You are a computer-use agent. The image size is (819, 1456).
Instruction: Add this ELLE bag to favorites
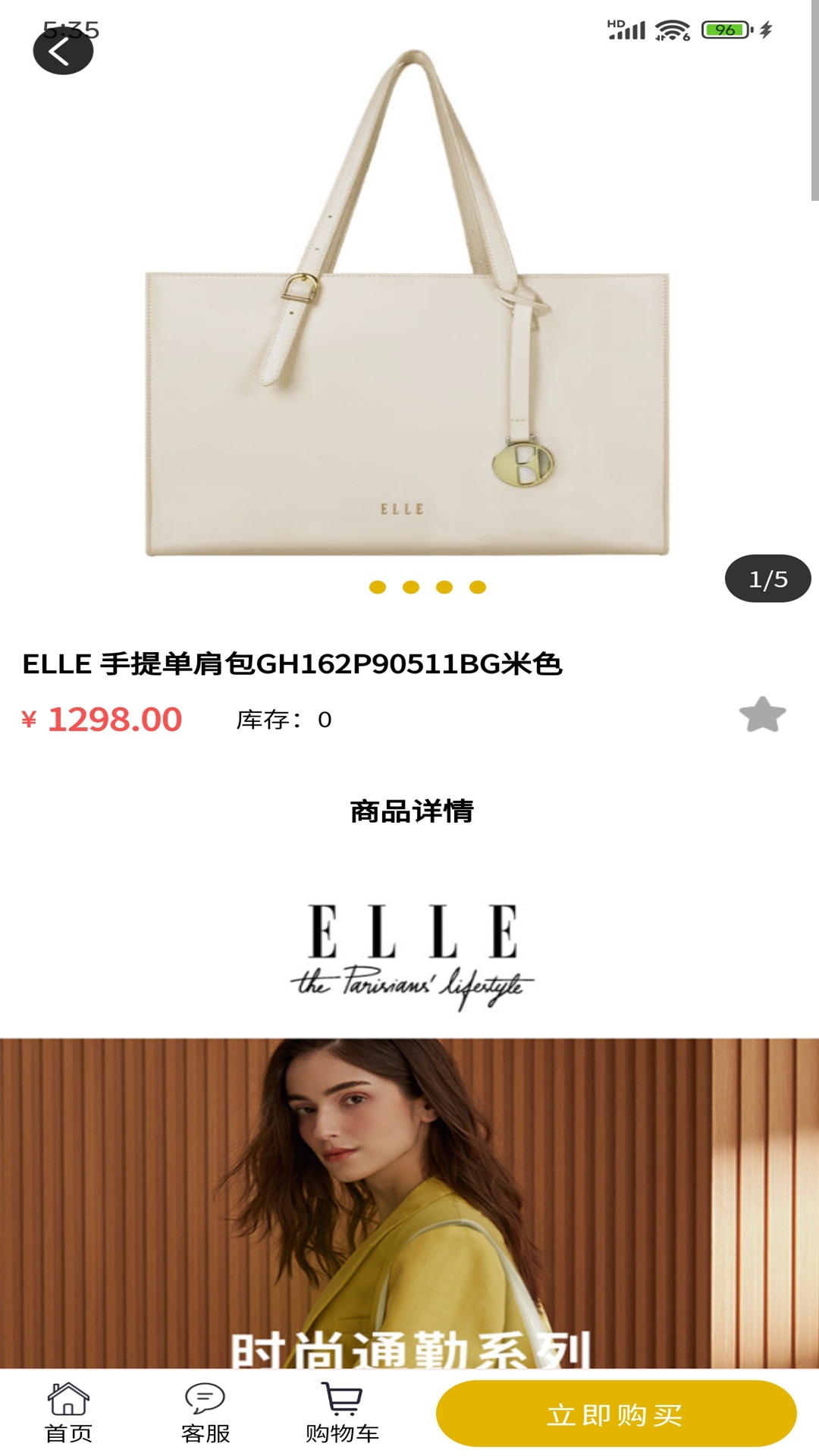pyautogui.click(x=762, y=714)
